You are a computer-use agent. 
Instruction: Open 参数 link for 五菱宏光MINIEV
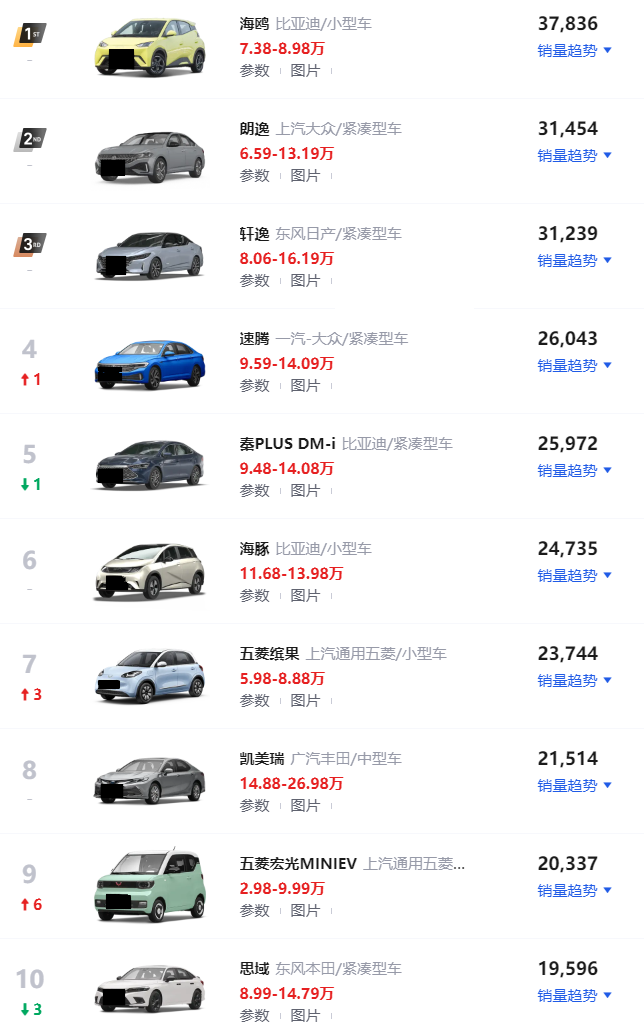(x=254, y=911)
